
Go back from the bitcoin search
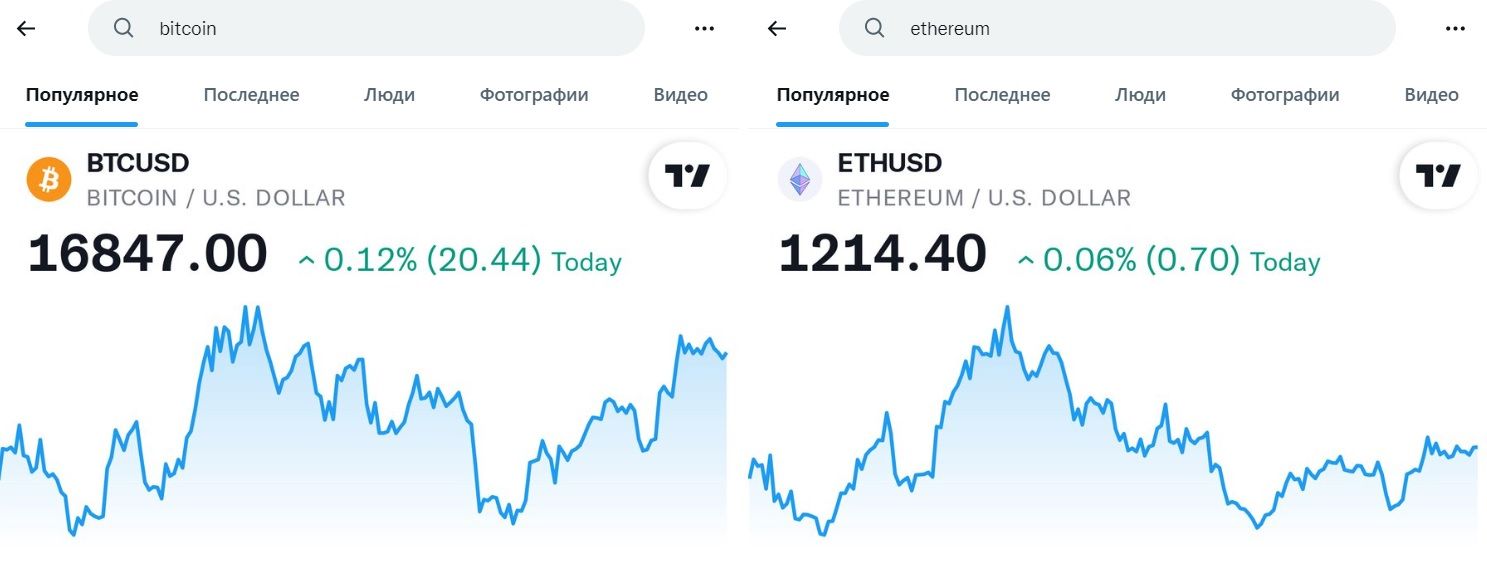(26, 29)
